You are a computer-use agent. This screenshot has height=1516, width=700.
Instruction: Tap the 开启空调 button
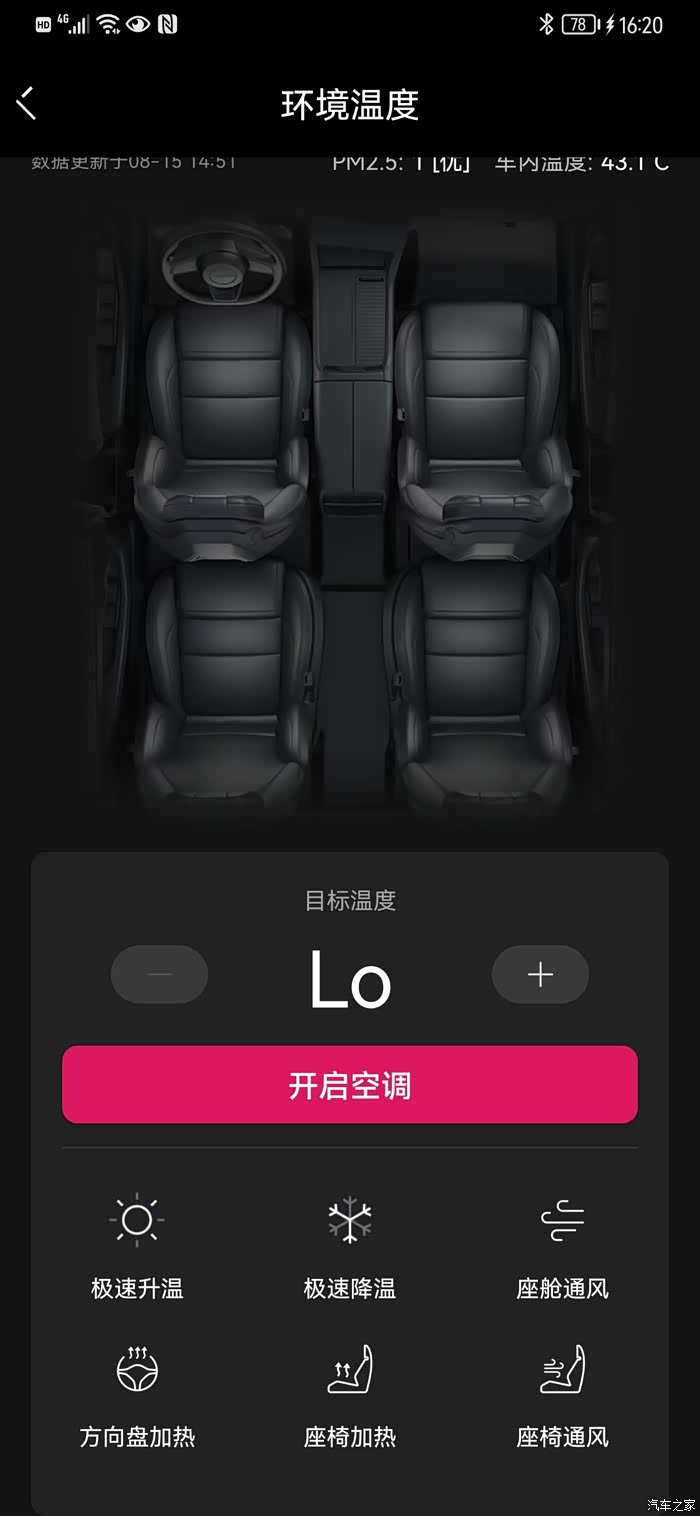tap(350, 1086)
